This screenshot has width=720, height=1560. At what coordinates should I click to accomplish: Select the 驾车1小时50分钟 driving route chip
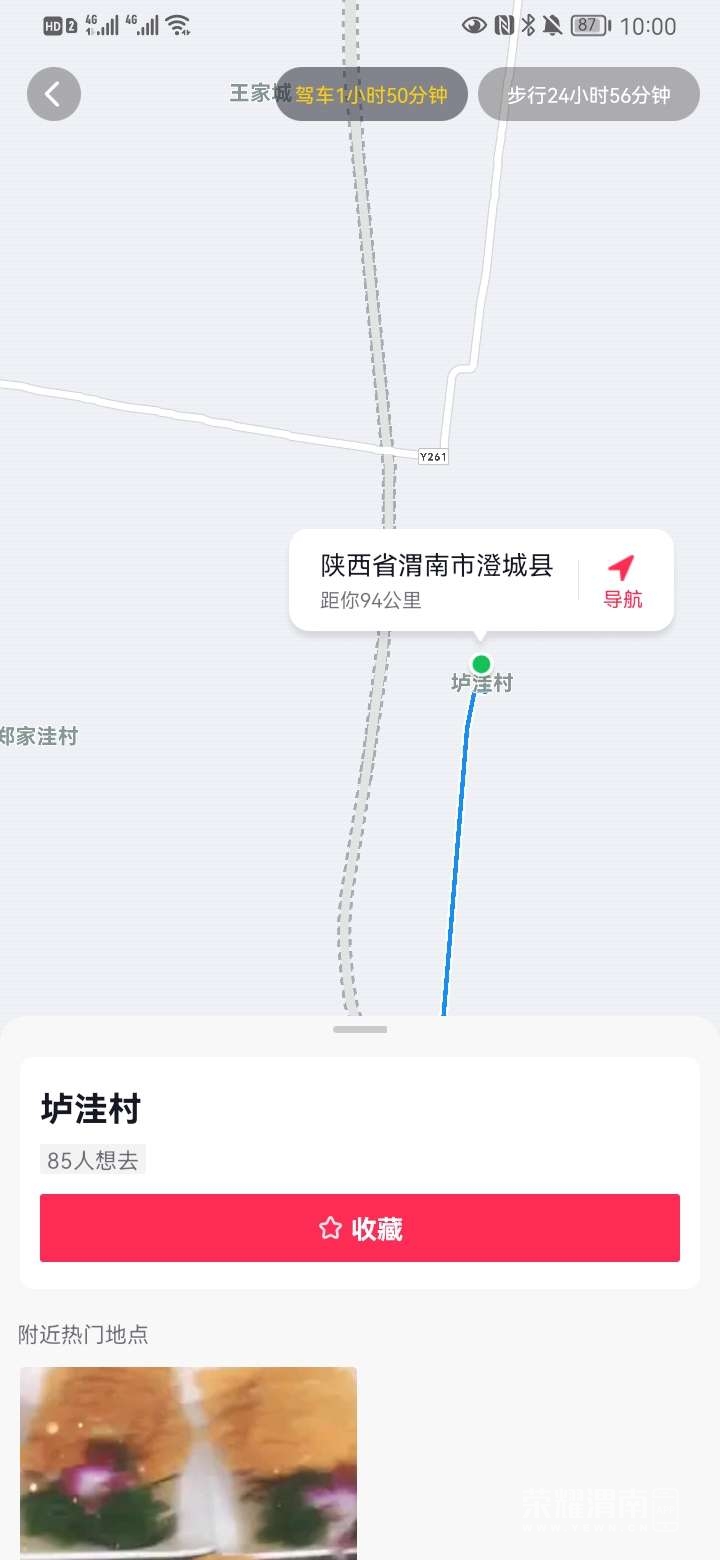point(372,95)
